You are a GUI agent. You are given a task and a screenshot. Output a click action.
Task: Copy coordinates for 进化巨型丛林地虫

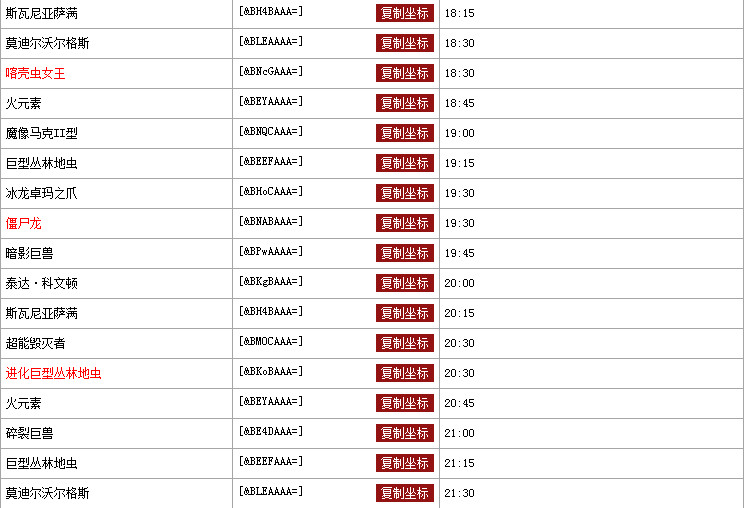405,373
